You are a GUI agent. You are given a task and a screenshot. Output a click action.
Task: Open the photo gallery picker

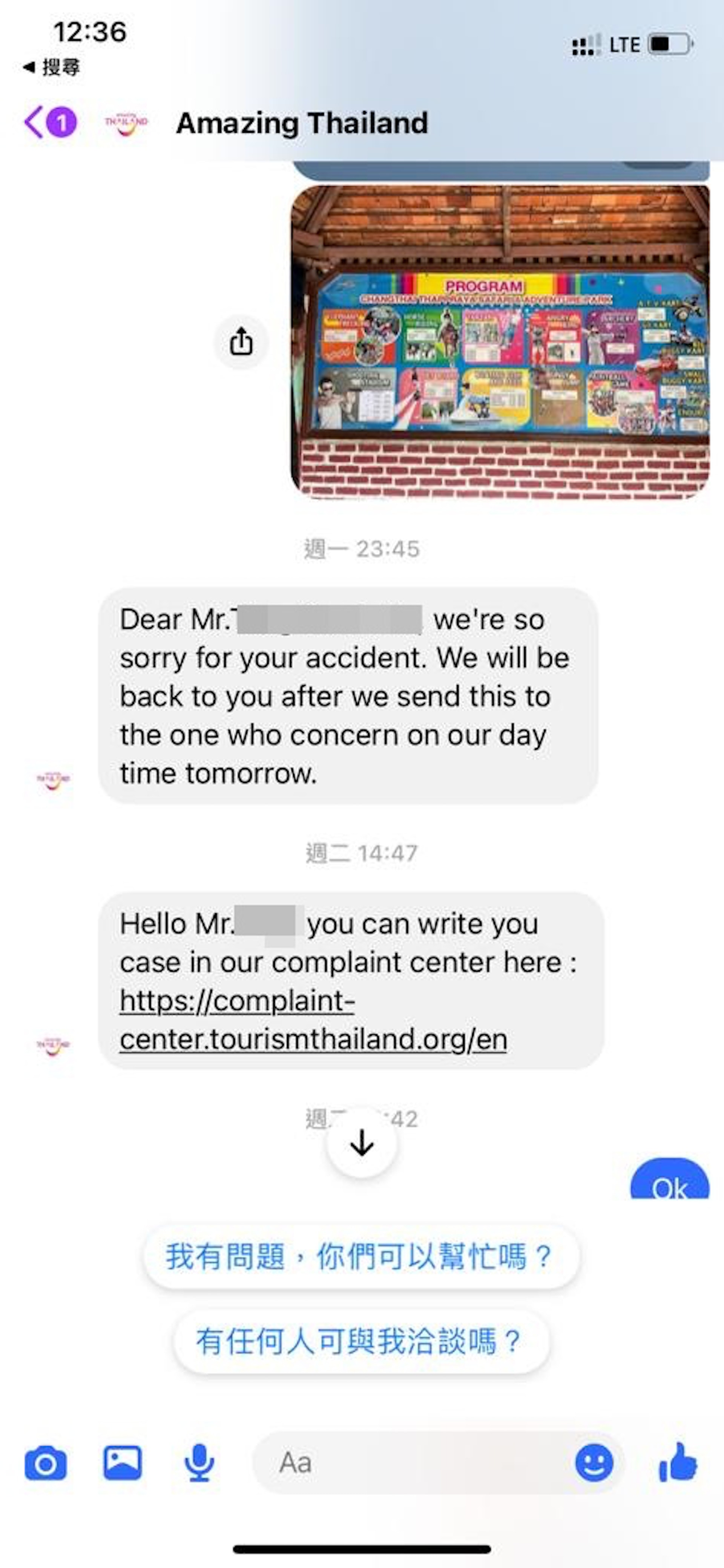pos(122,1463)
